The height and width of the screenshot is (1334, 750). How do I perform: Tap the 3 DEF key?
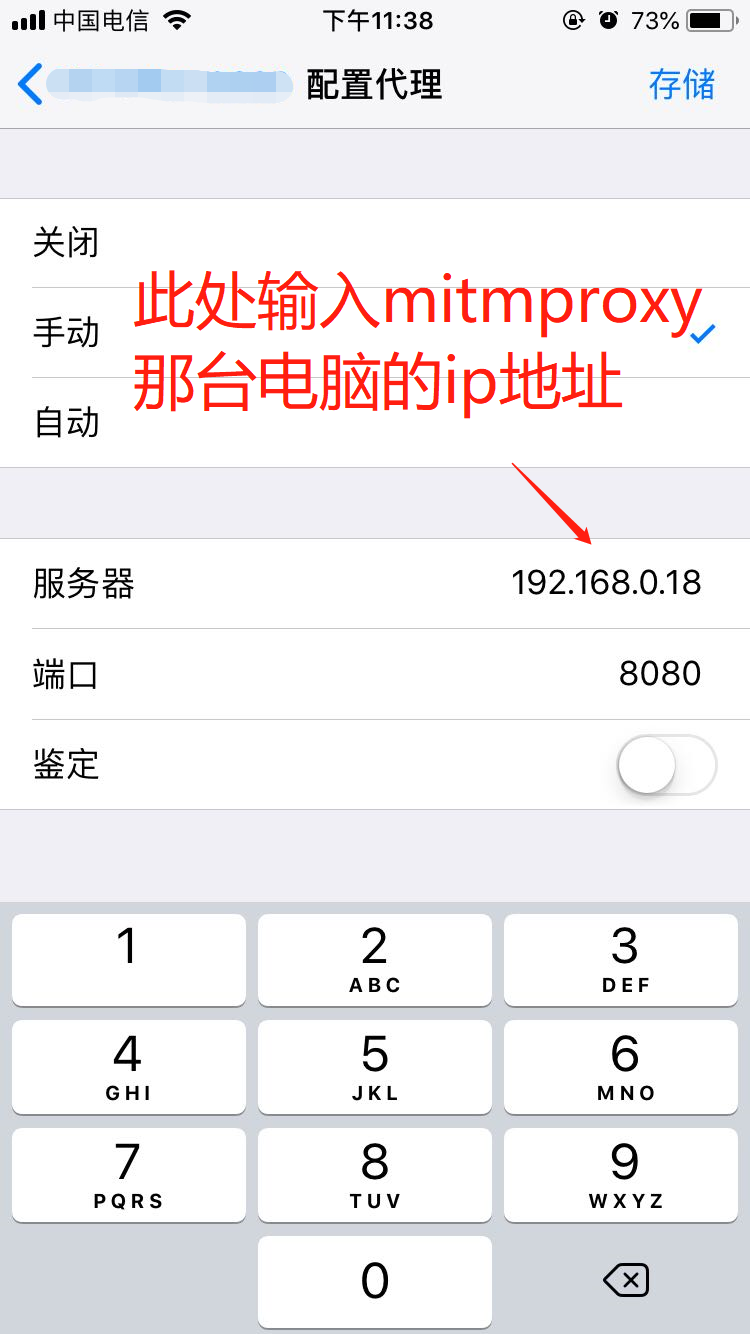pos(621,960)
